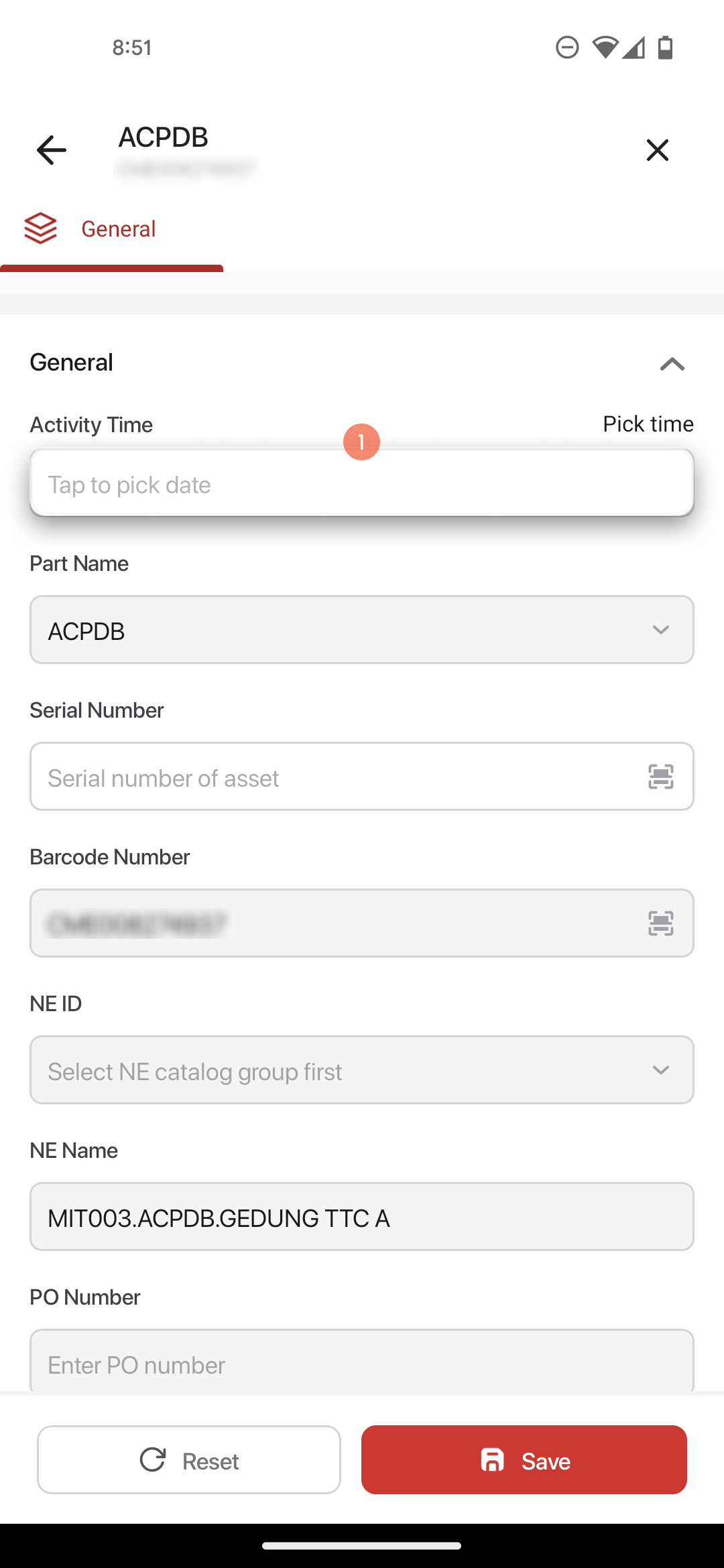Go back using the arrow icon
Screen dimensions: 724x1568
click(52, 149)
